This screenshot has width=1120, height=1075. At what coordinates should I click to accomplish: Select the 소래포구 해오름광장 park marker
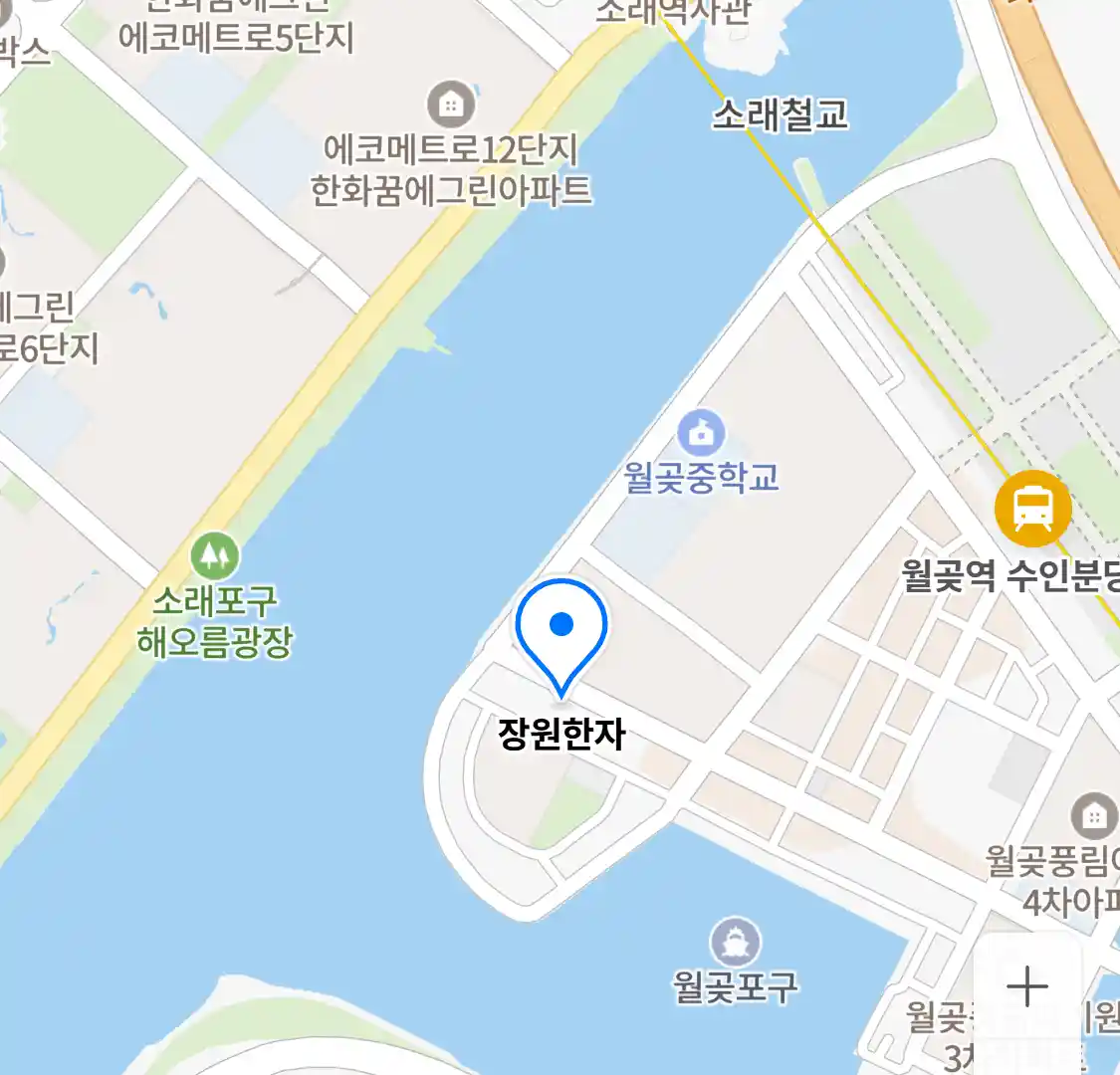tap(215, 555)
